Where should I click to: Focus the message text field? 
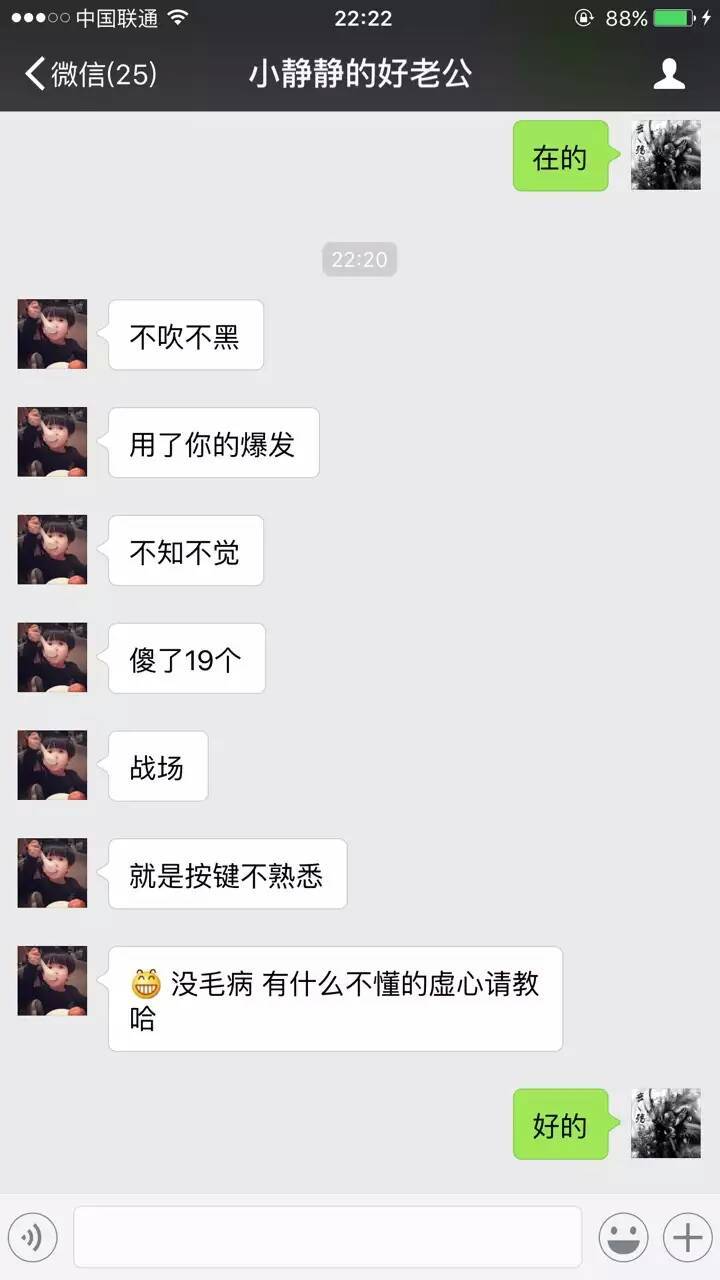tap(327, 1237)
